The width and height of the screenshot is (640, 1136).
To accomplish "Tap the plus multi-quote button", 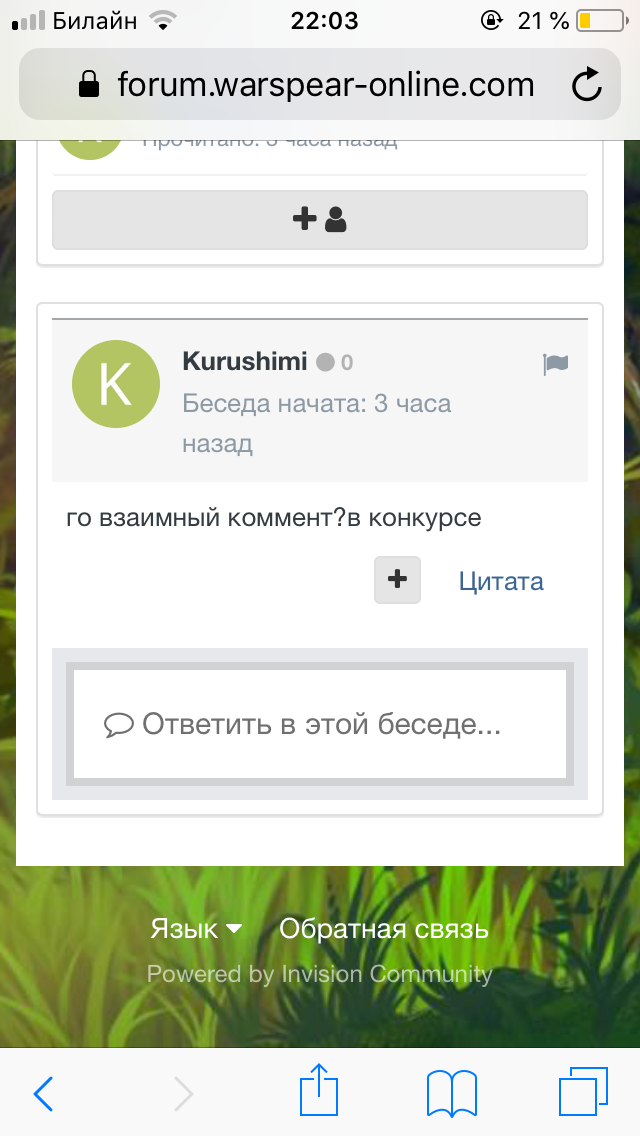I will pyautogui.click(x=397, y=580).
